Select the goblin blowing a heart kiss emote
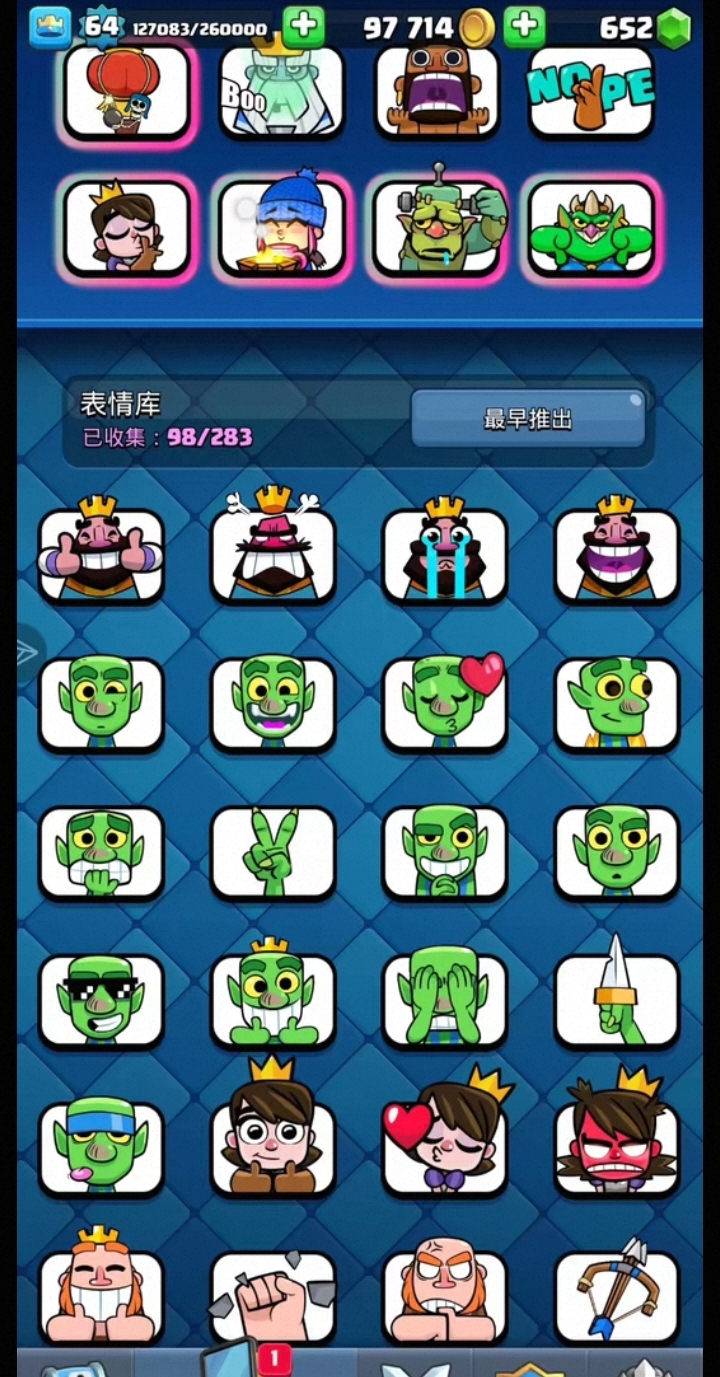 click(445, 703)
